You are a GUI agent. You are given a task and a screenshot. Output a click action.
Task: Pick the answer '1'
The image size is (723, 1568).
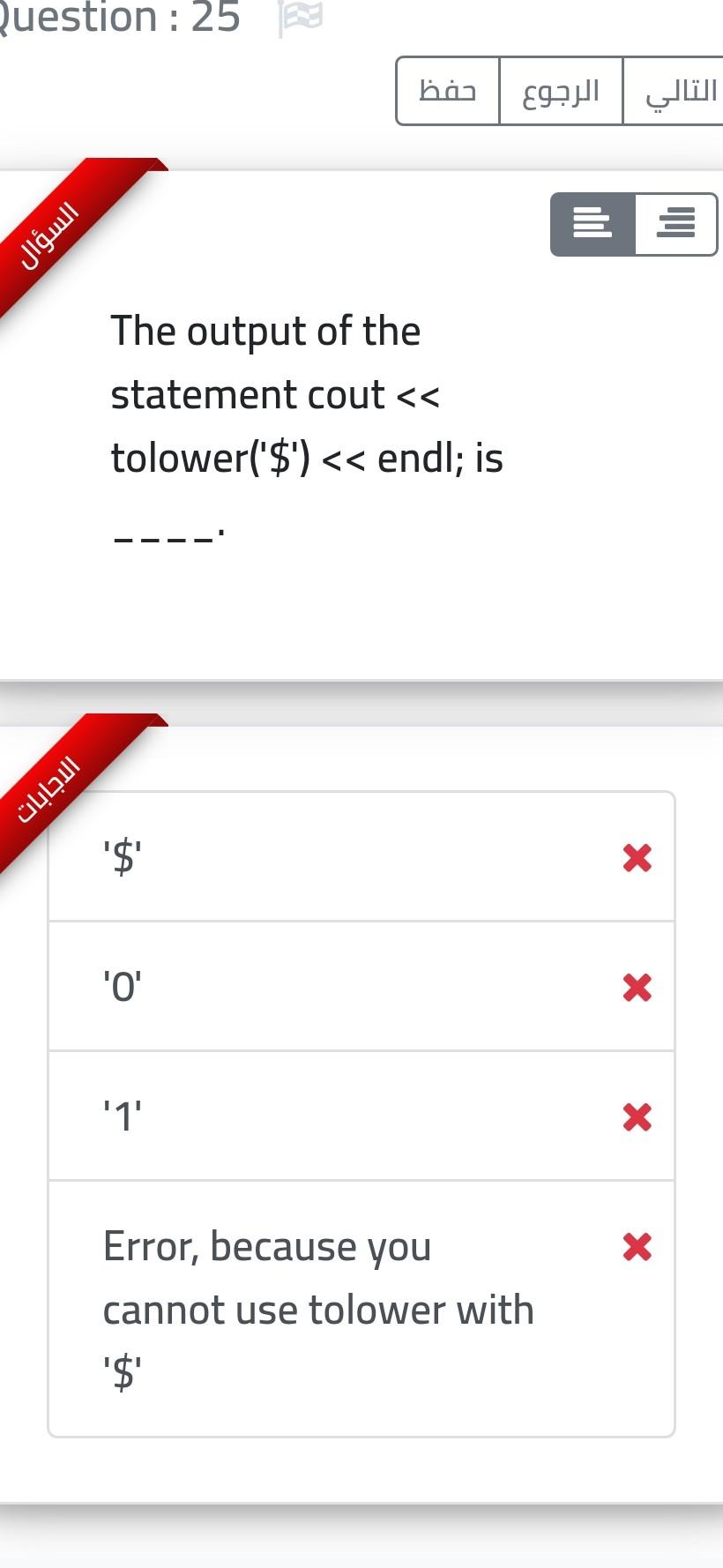click(361, 1116)
